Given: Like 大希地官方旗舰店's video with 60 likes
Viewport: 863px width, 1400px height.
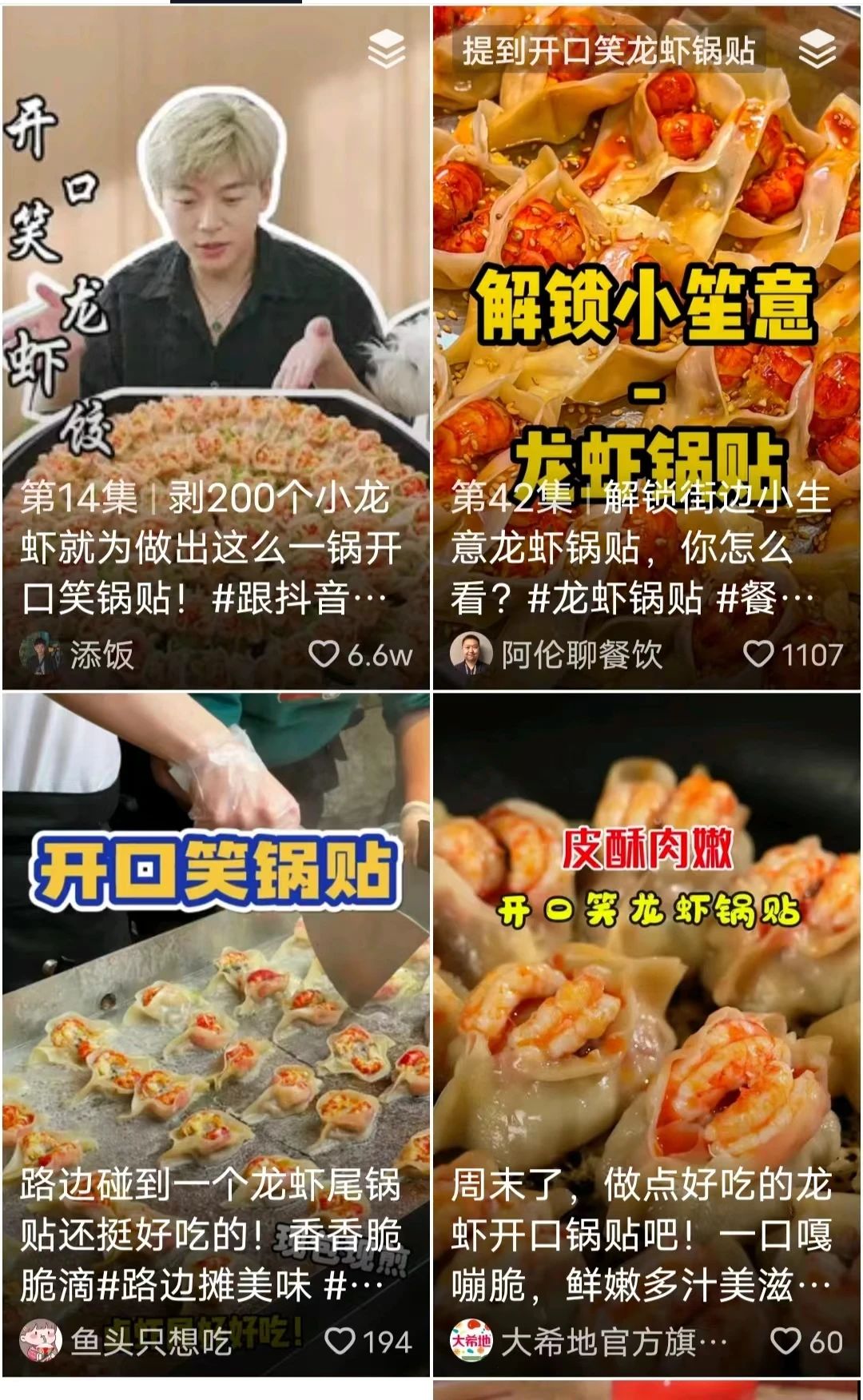Looking at the screenshot, I should point(785,1340).
